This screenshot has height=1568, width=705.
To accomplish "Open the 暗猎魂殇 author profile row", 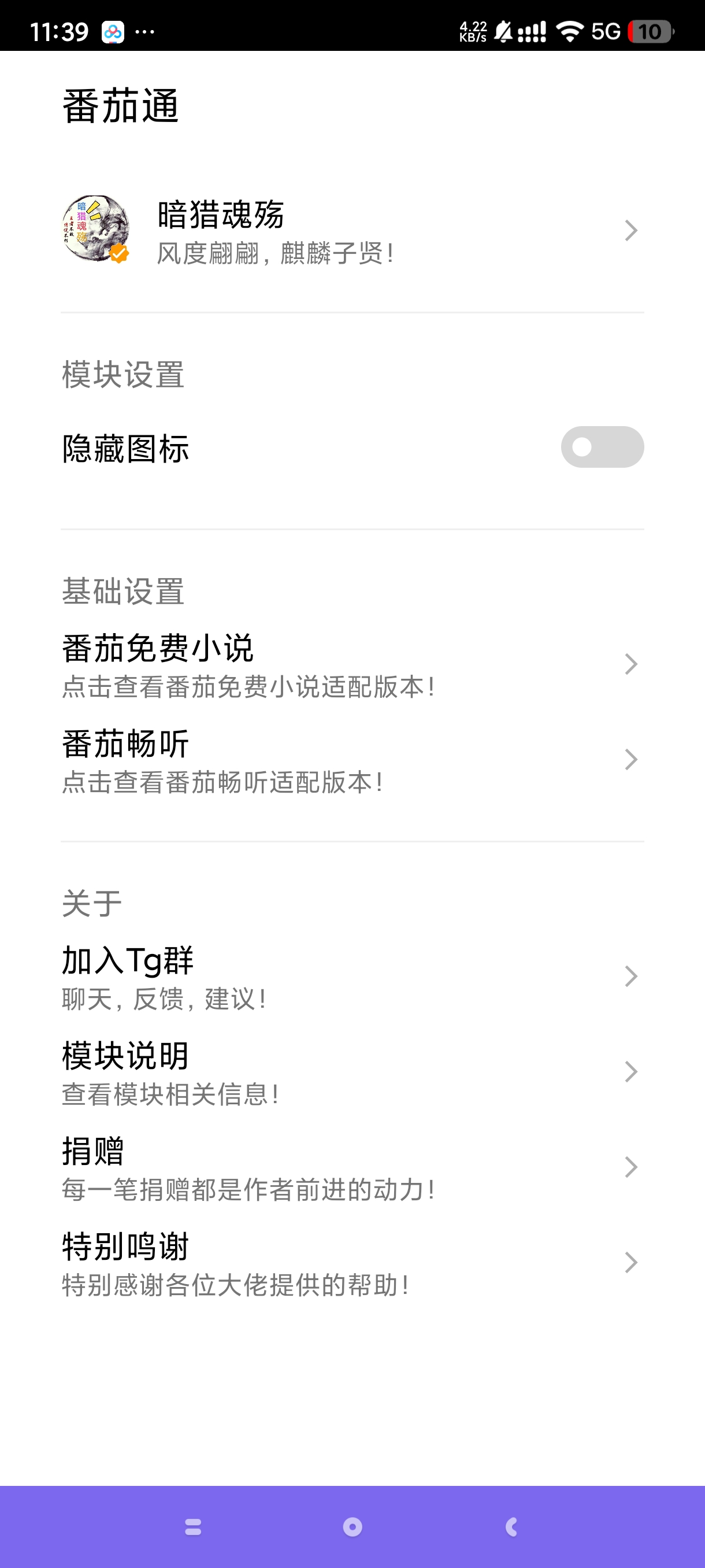I will click(x=351, y=230).
